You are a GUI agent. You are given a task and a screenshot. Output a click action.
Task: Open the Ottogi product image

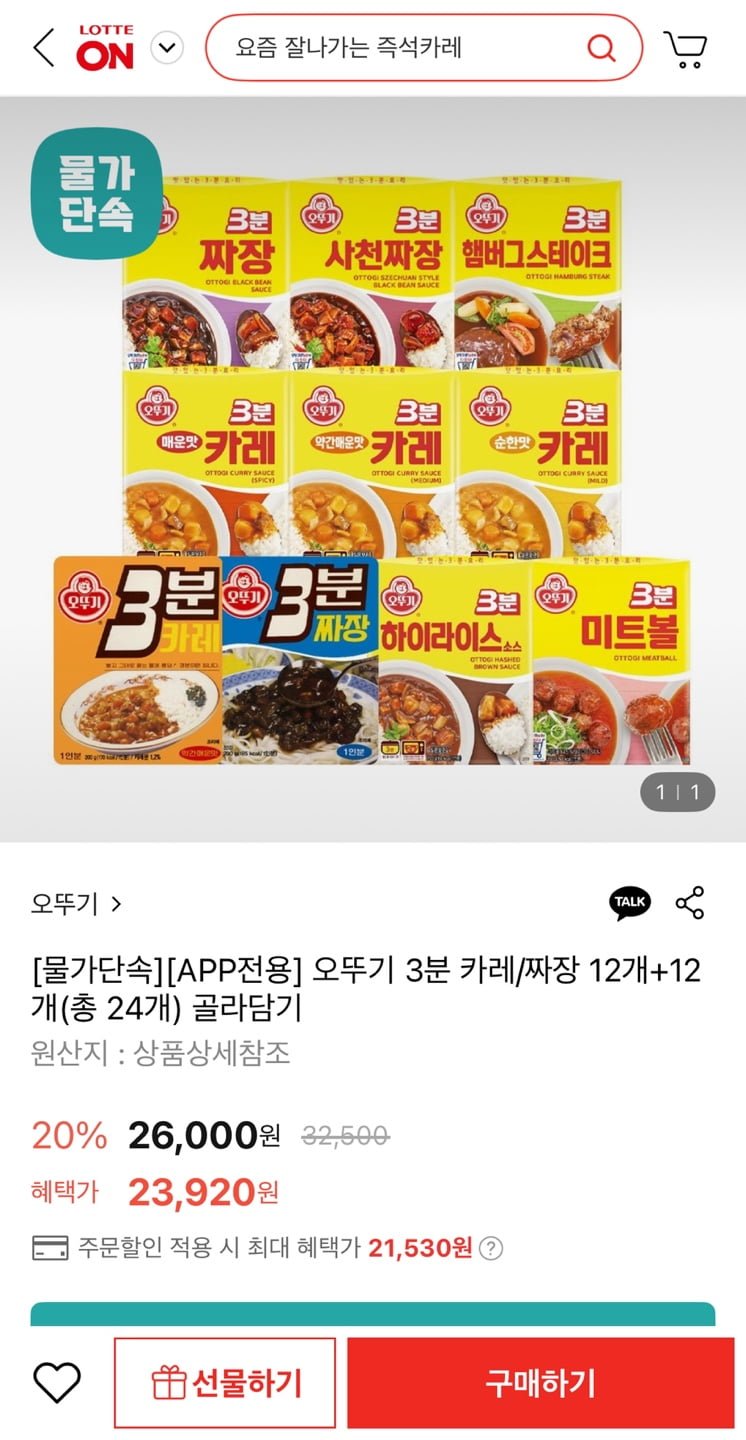tap(373, 470)
